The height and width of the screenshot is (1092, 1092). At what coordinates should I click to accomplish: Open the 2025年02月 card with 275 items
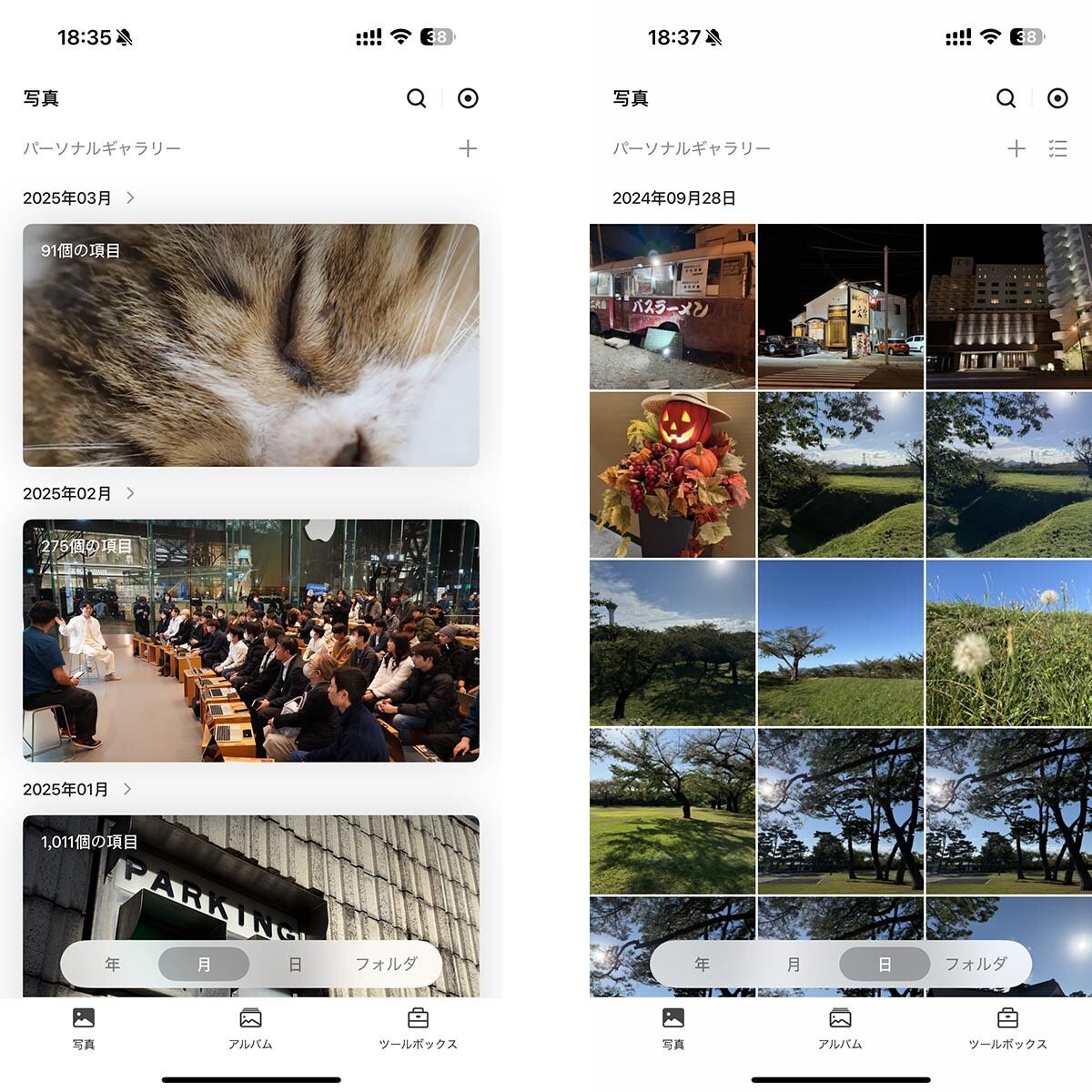[x=250, y=641]
